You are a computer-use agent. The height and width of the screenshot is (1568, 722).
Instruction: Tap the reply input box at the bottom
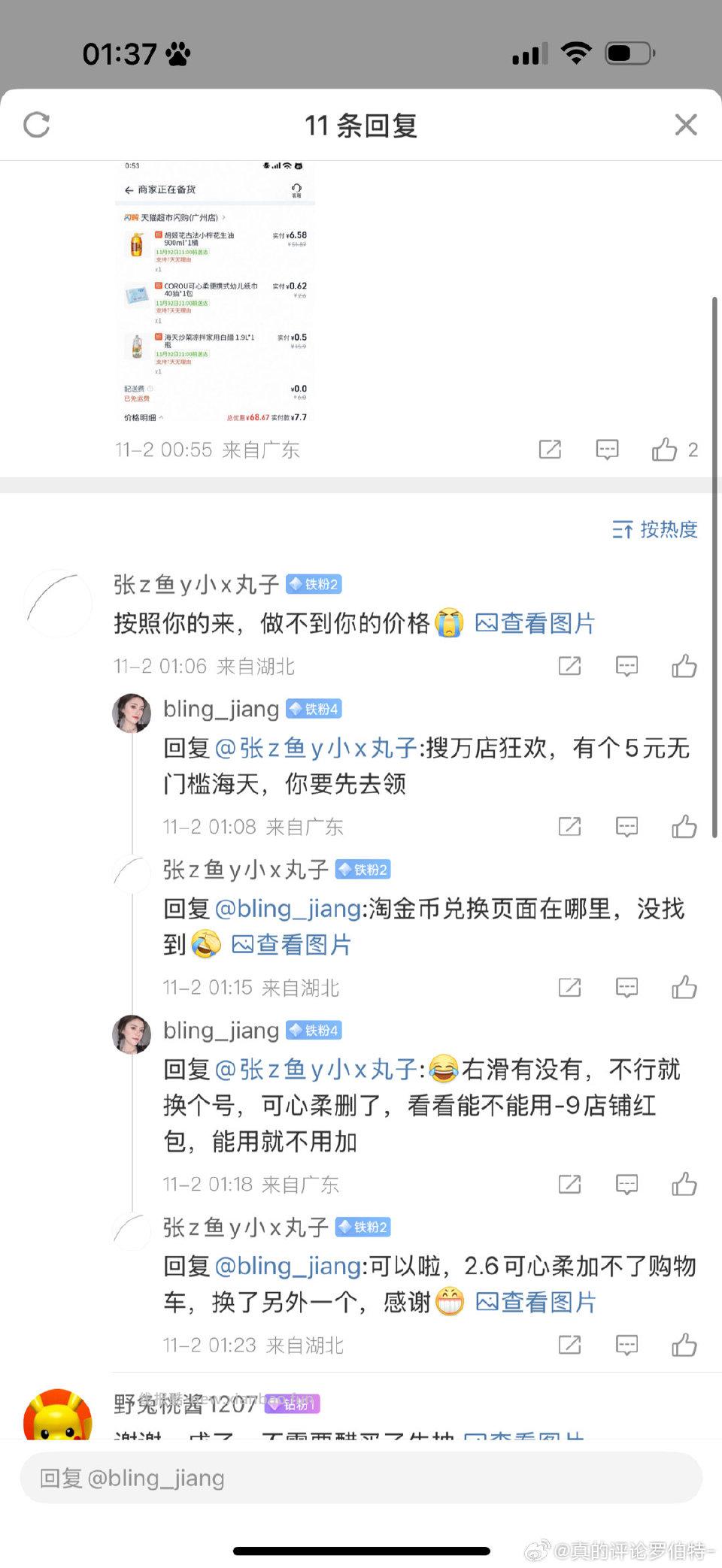tap(361, 1478)
